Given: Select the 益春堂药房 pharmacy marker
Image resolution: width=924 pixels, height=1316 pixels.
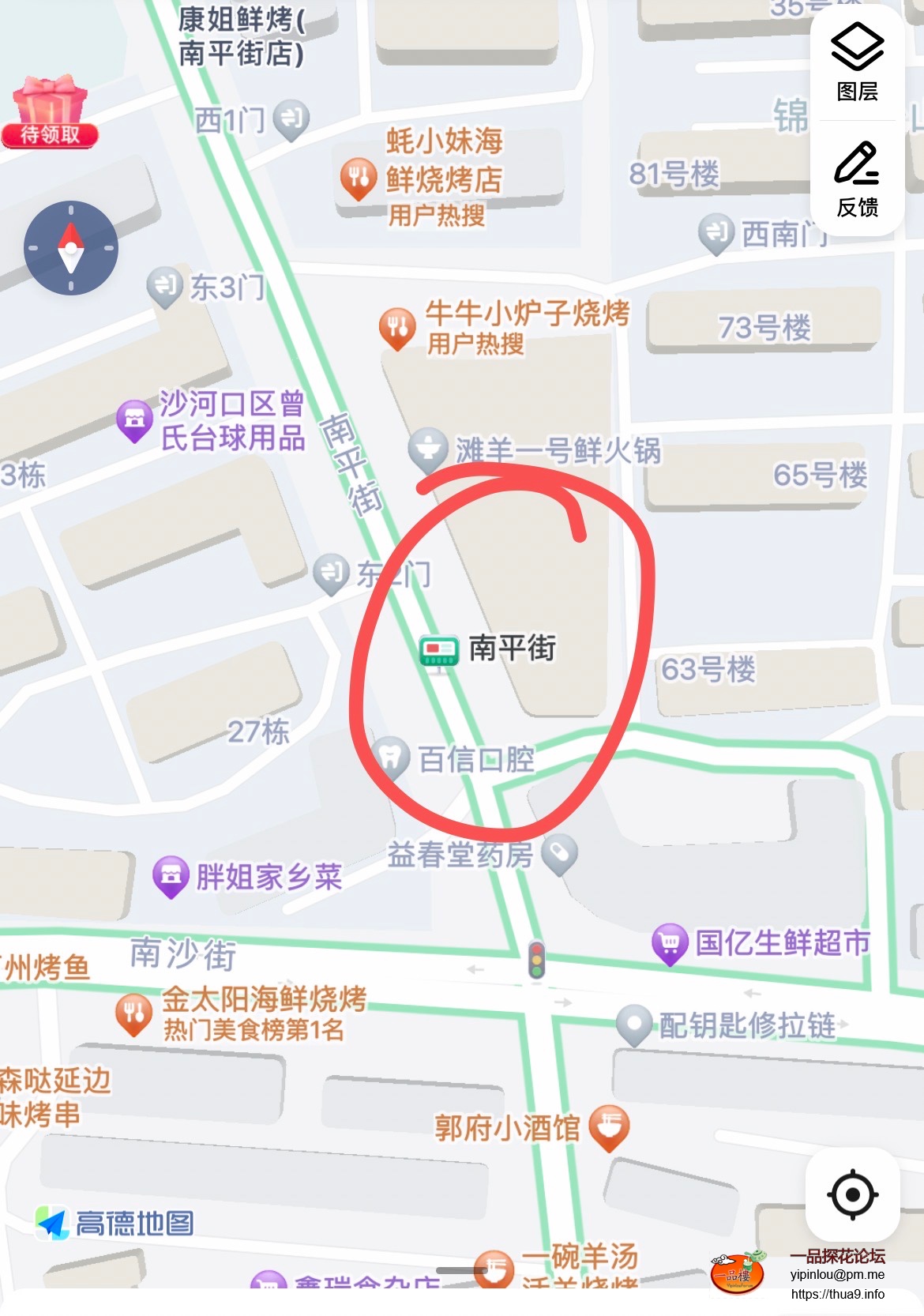Looking at the screenshot, I should 559,854.
